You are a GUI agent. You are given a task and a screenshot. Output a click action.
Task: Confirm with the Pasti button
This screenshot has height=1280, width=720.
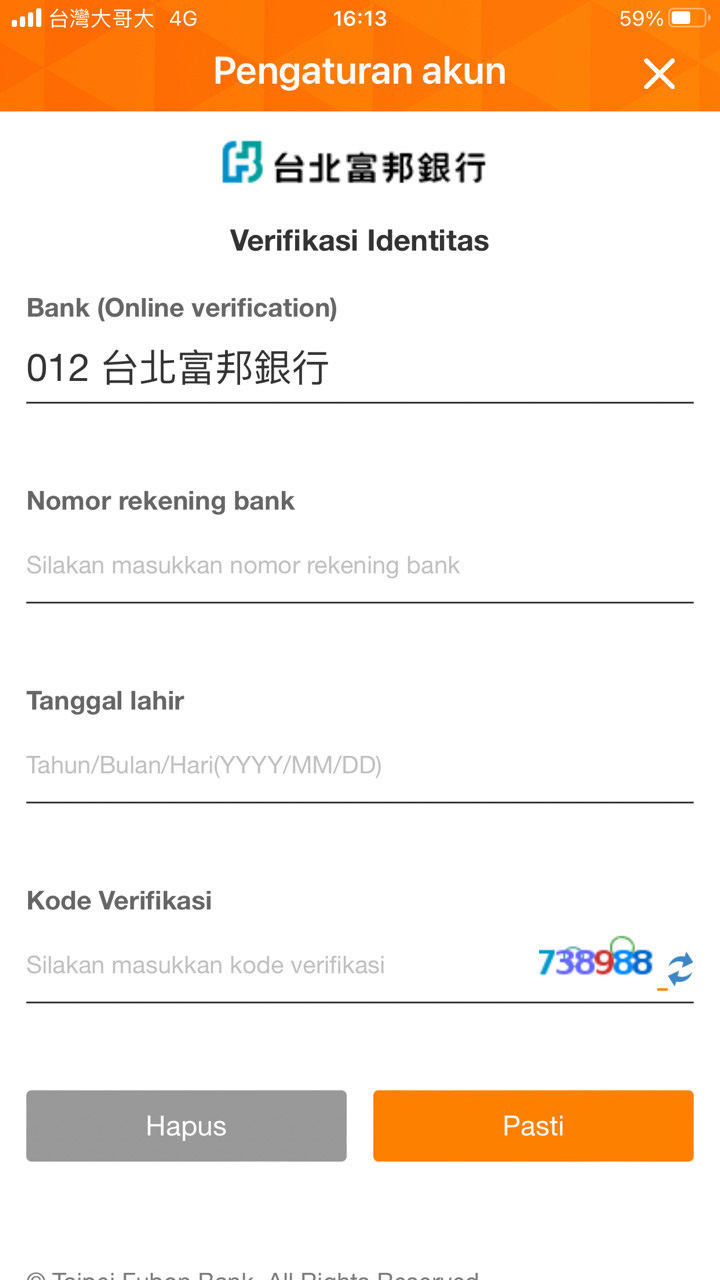click(x=533, y=1126)
